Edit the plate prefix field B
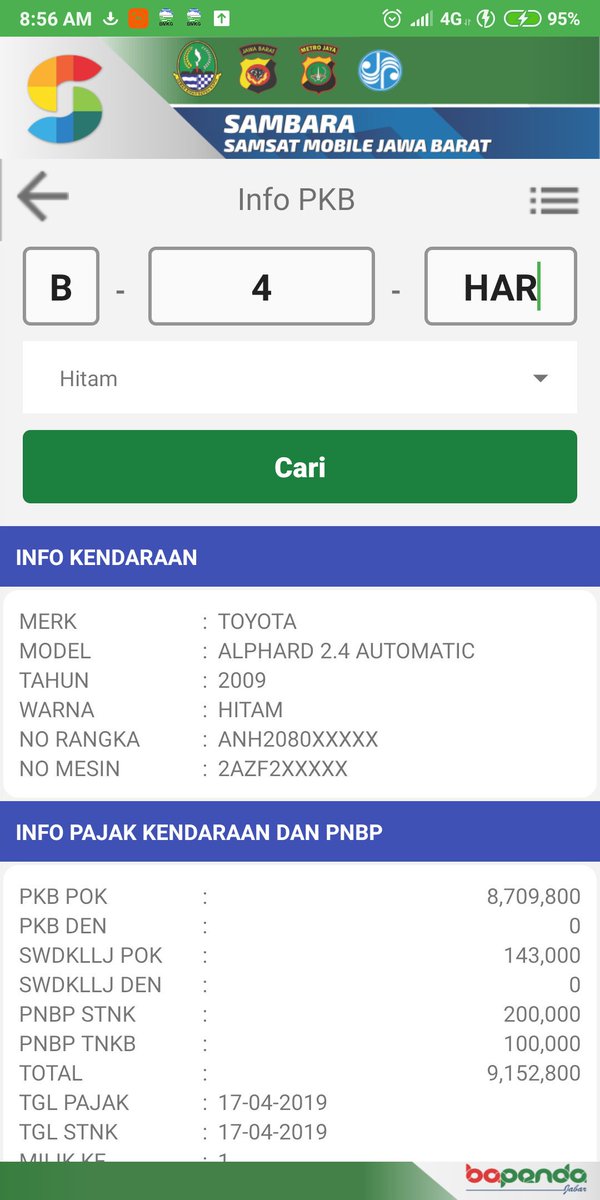The height and width of the screenshot is (1200, 600). click(x=61, y=287)
